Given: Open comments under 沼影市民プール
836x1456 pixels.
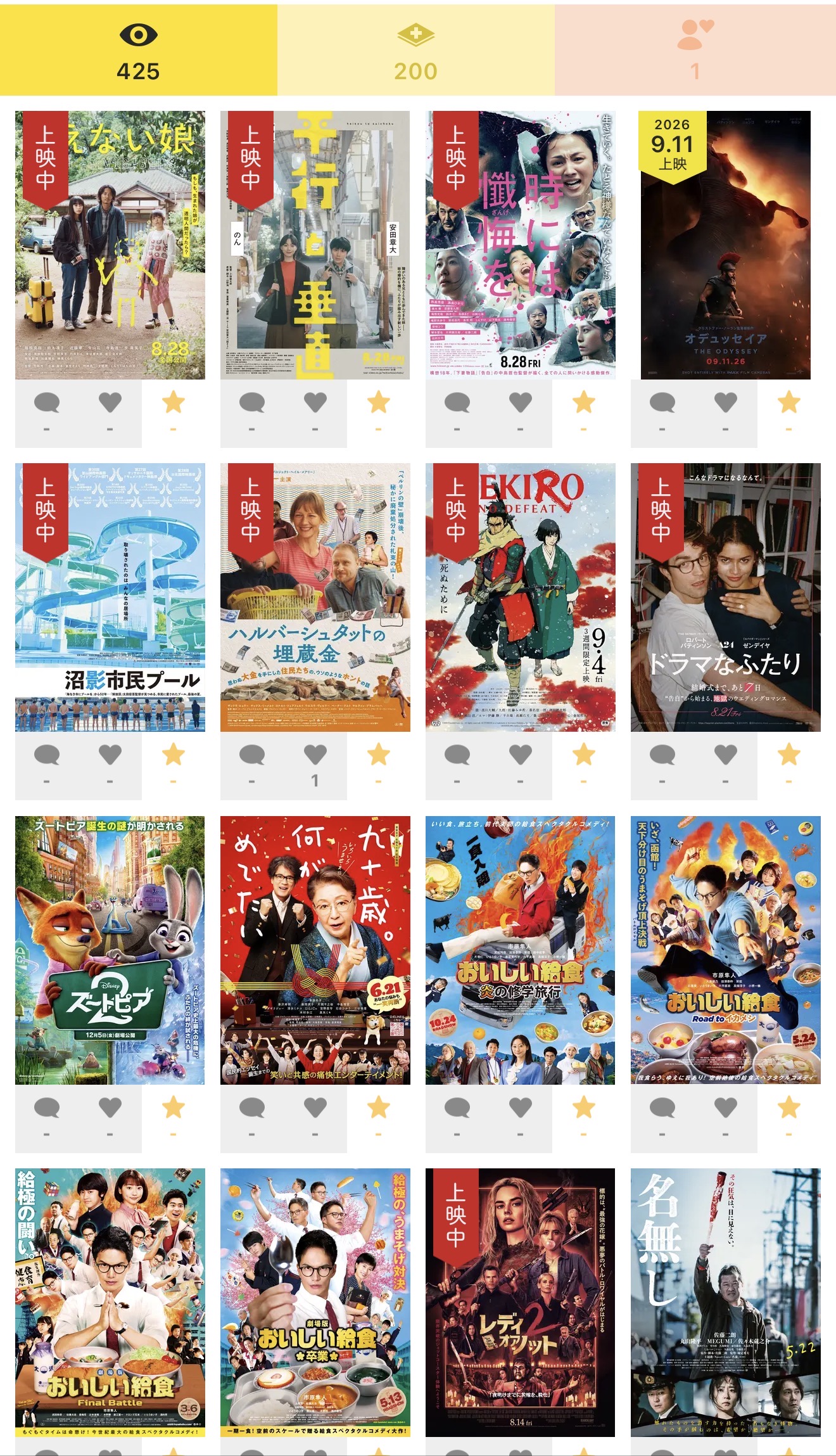Looking at the screenshot, I should point(47,755).
